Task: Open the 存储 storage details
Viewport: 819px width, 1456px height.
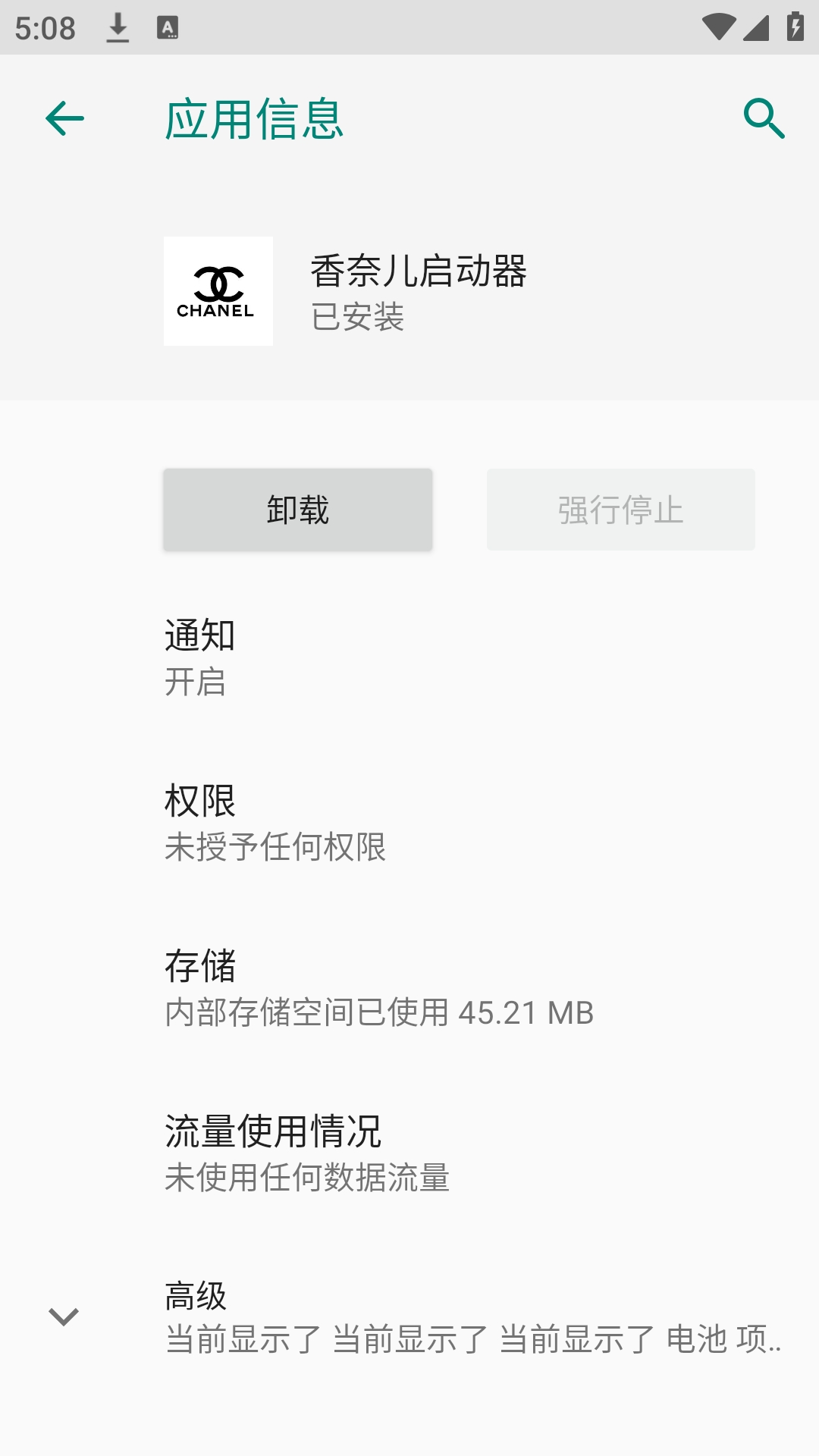Action: click(409, 988)
